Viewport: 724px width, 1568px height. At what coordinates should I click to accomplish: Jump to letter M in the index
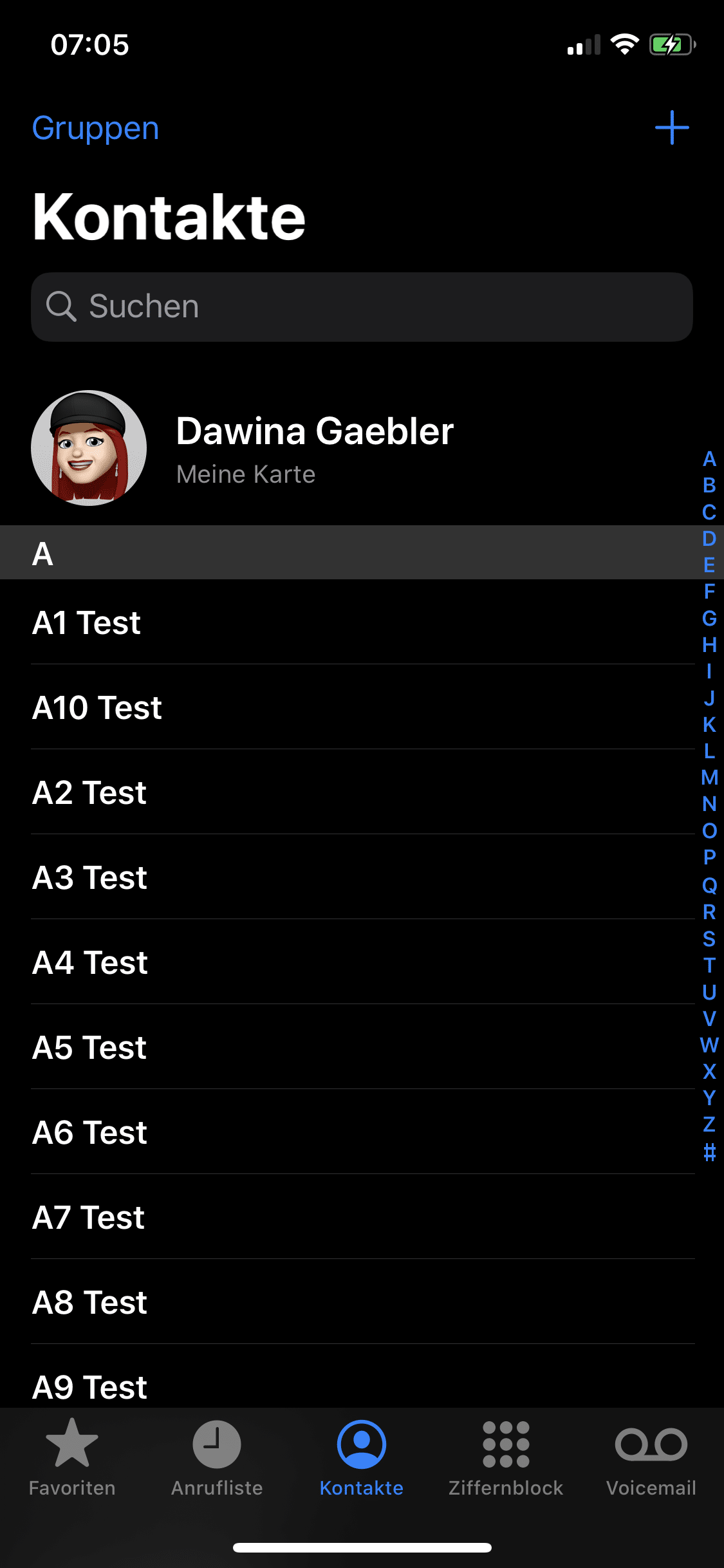click(709, 778)
